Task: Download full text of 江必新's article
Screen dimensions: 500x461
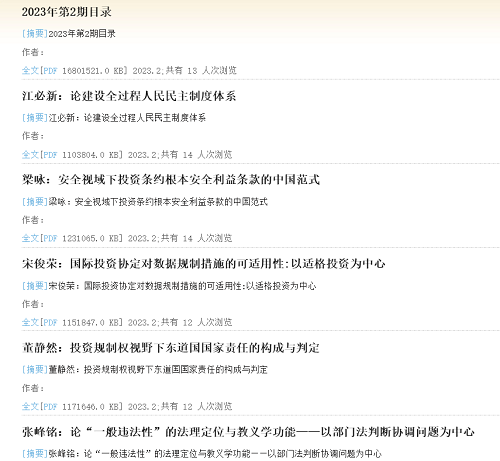Action: 31,155
